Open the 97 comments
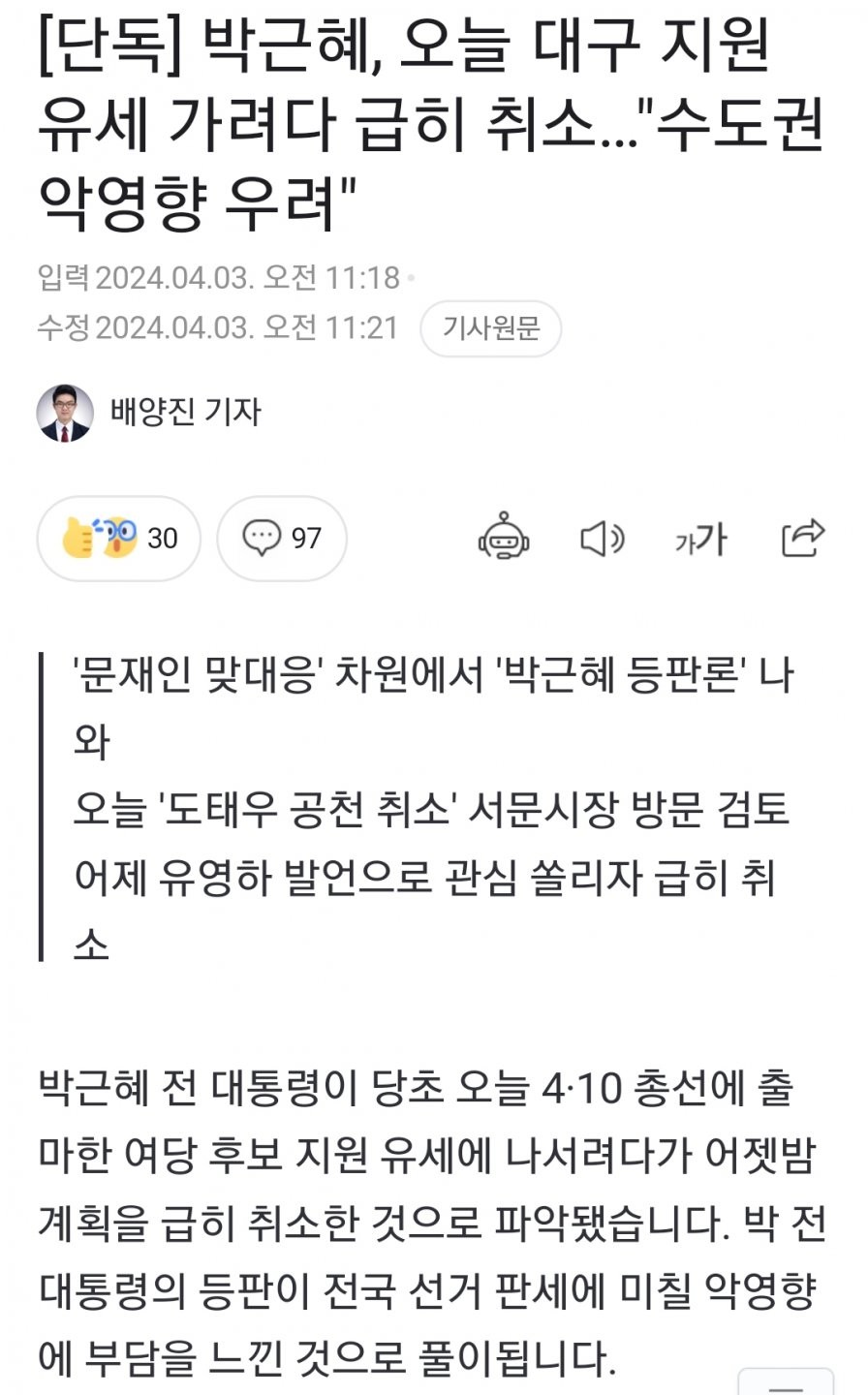Image resolution: width=868 pixels, height=1395 pixels. point(282,538)
